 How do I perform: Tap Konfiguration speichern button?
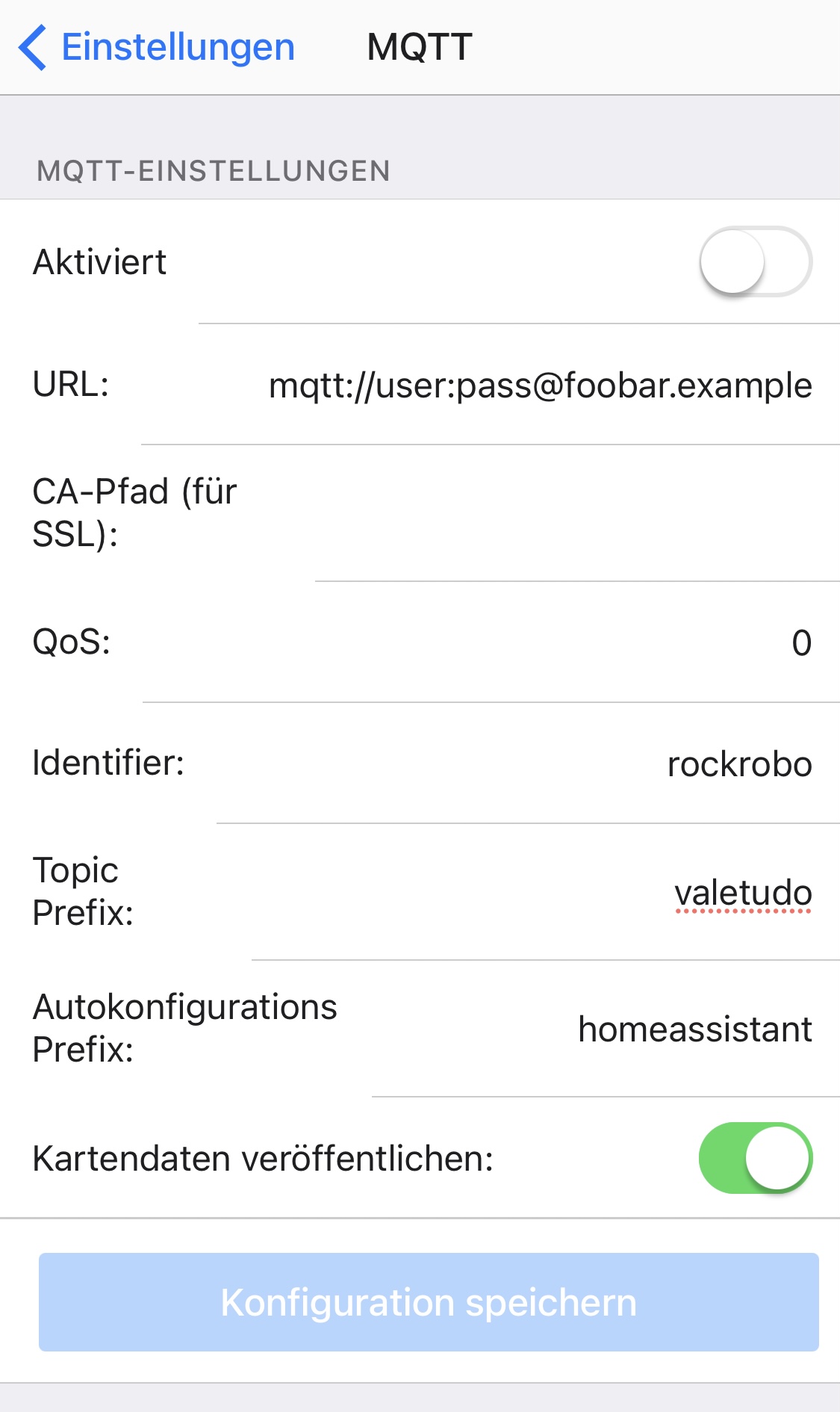[429, 1302]
